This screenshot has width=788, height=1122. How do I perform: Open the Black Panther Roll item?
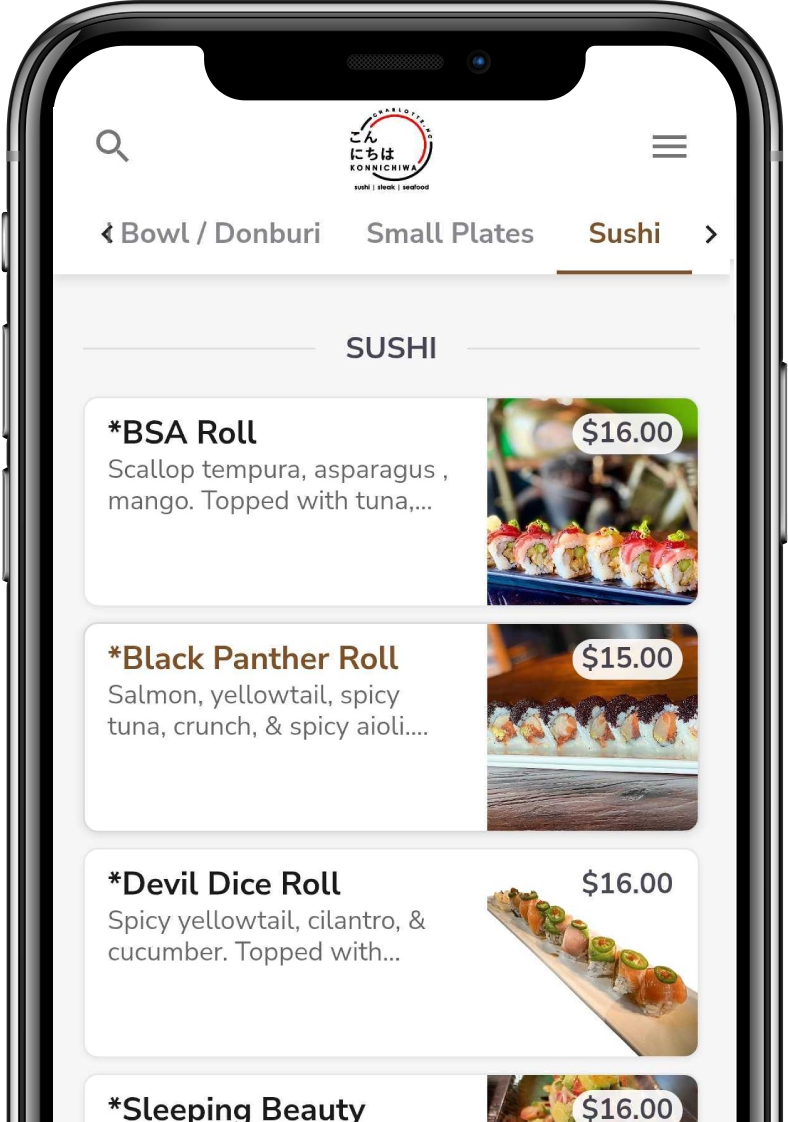pos(390,727)
